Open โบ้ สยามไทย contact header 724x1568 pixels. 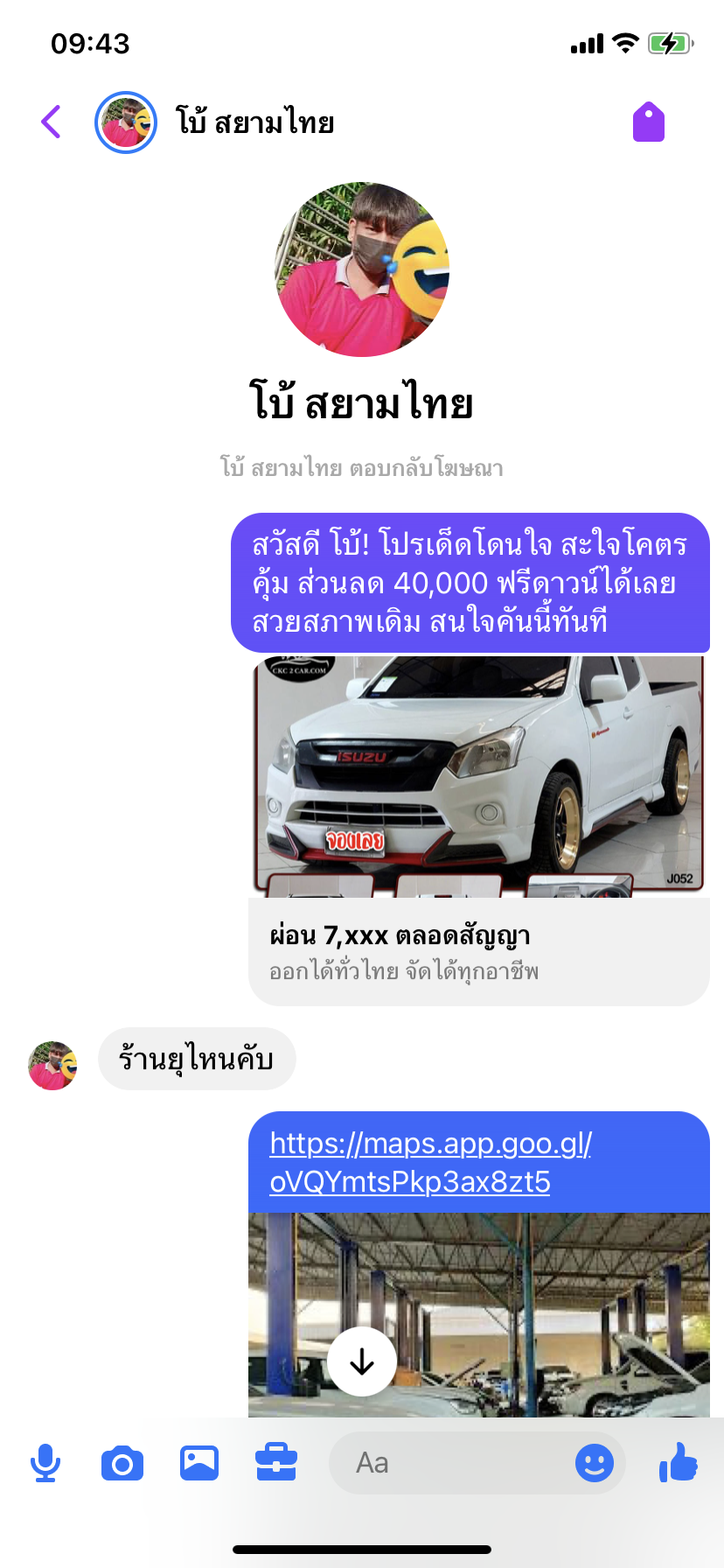click(x=215, y=122)
